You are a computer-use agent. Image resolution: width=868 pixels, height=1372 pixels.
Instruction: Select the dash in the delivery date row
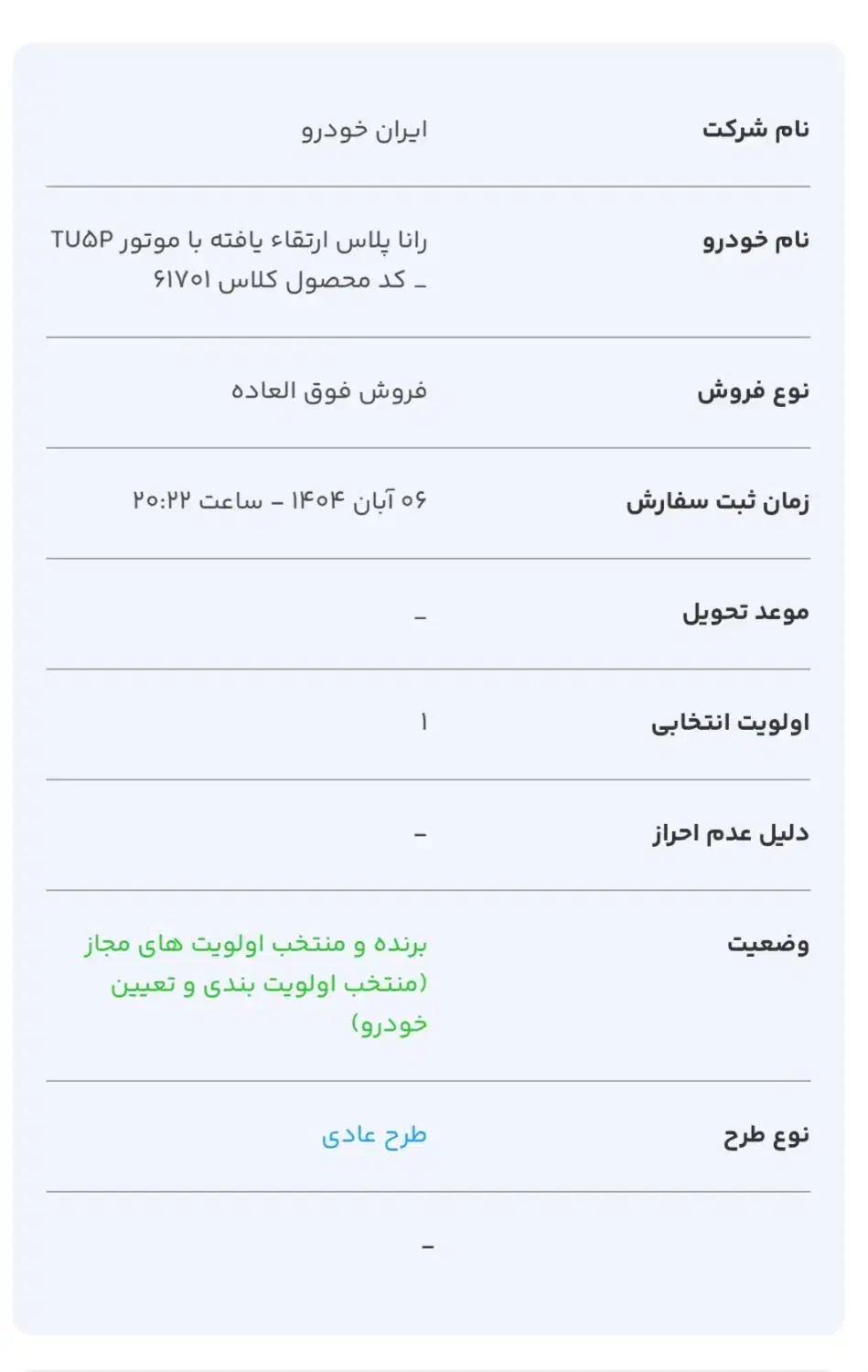pyautogui.click(x=421, y=616)
